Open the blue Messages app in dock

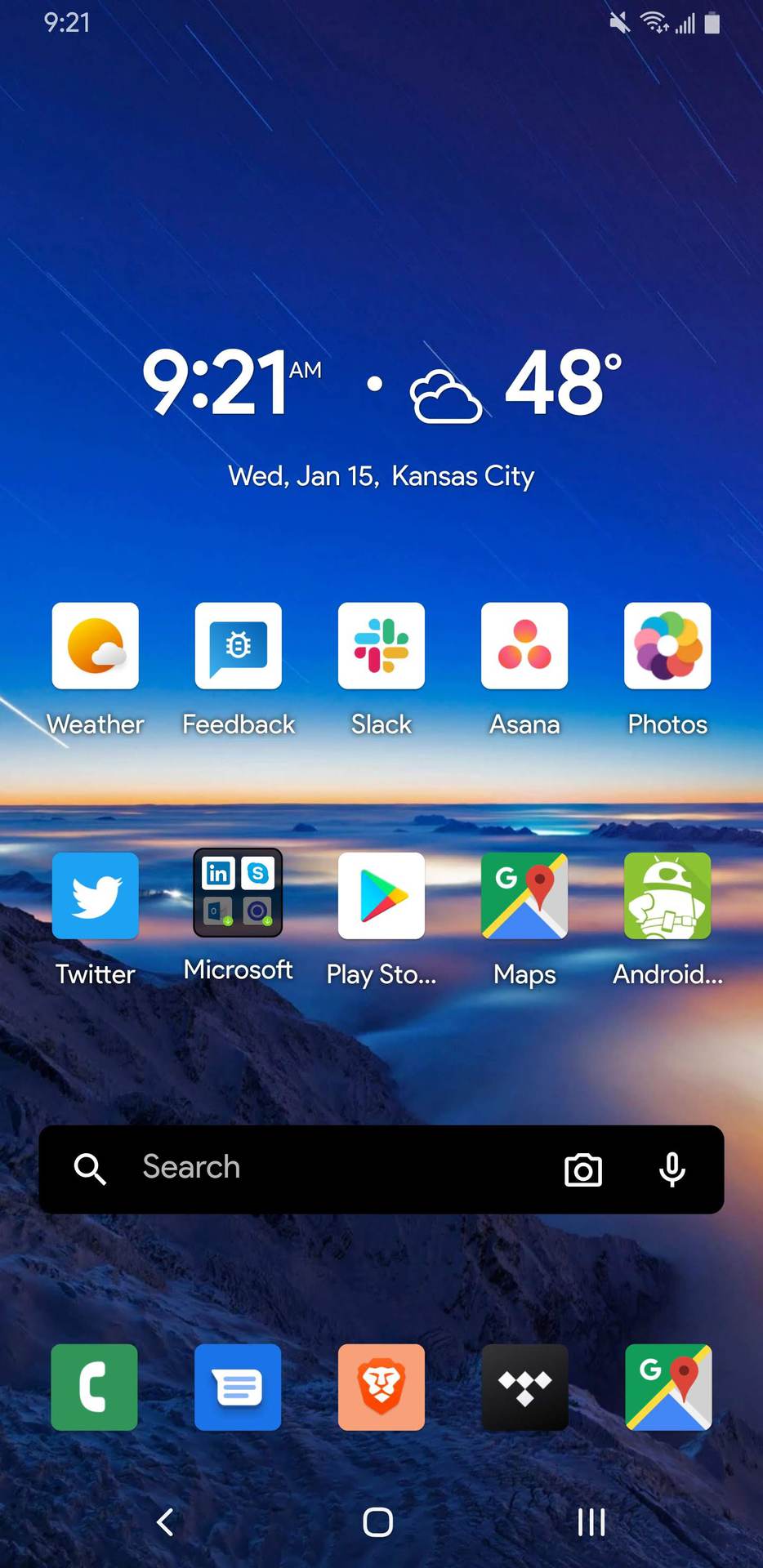pos(238,1387)
